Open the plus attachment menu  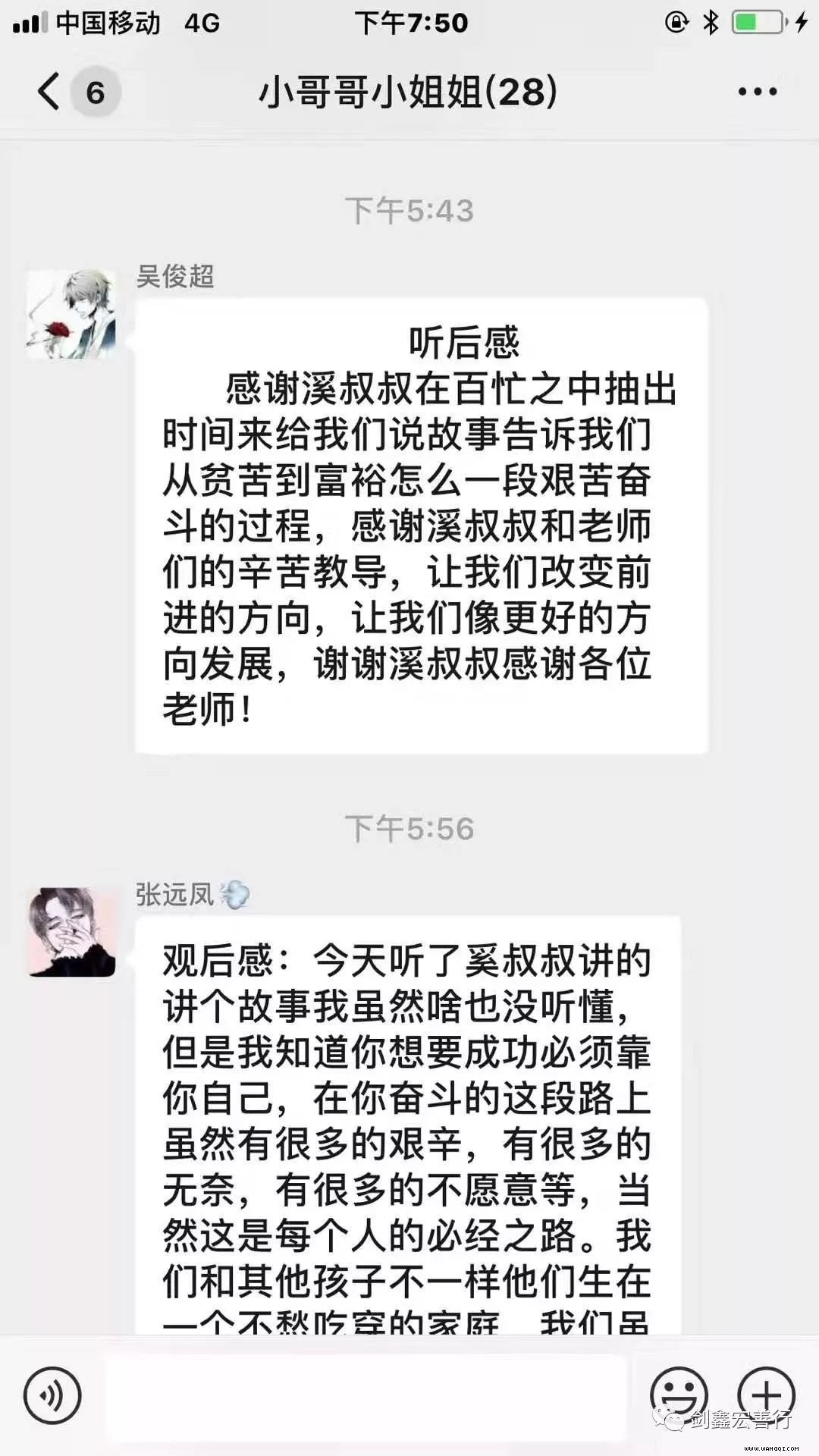tap(766, 1395)
